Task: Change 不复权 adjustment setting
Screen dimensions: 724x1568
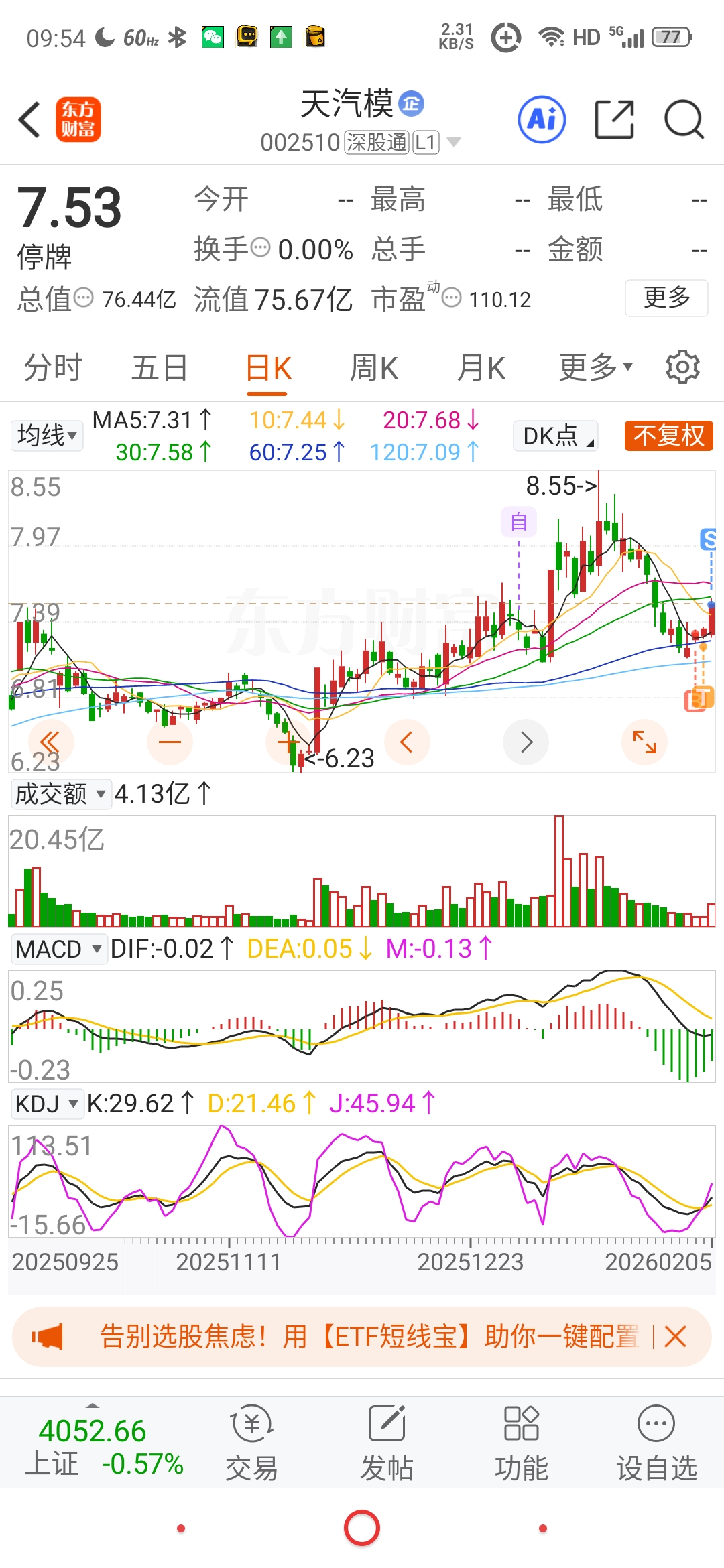Action: [668, 436]
